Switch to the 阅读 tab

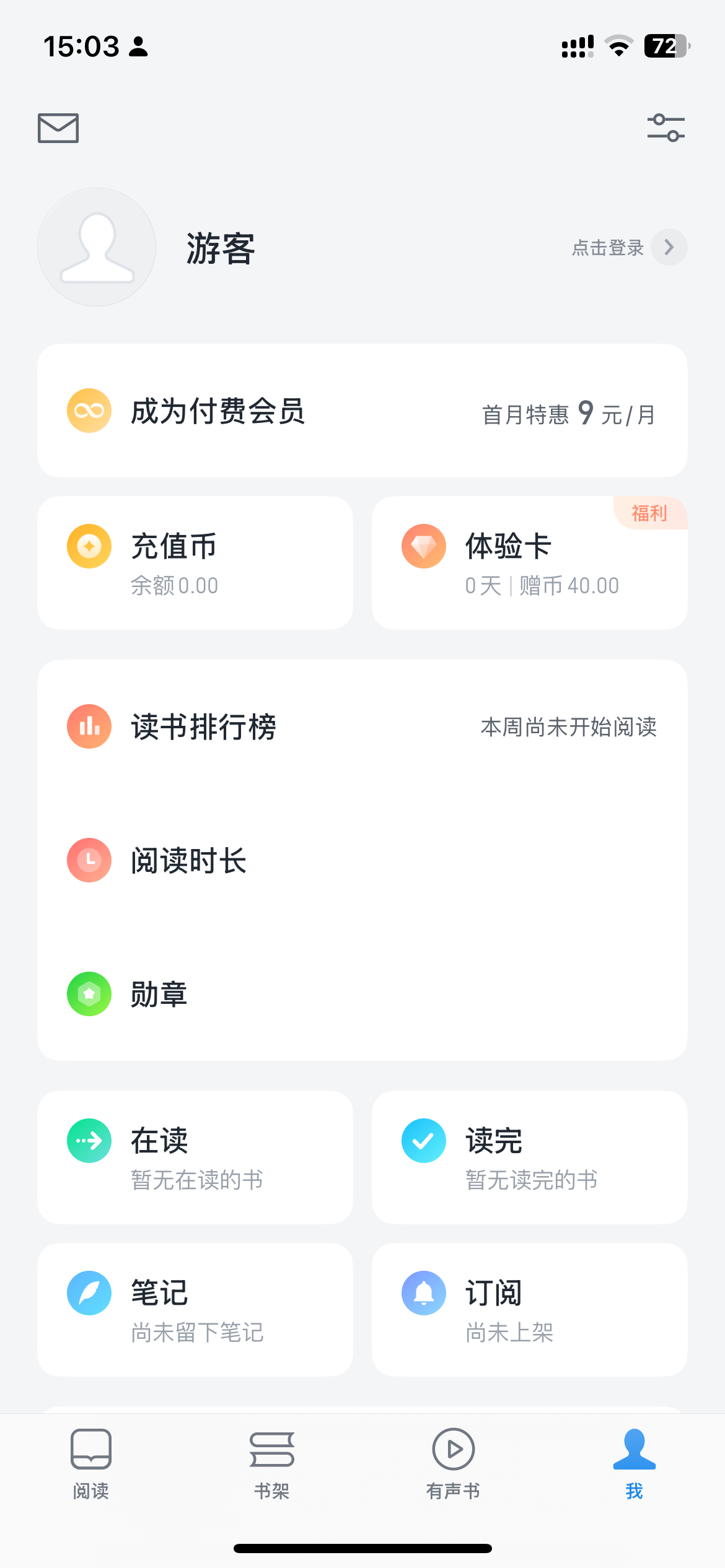[x=91, y=1464]
